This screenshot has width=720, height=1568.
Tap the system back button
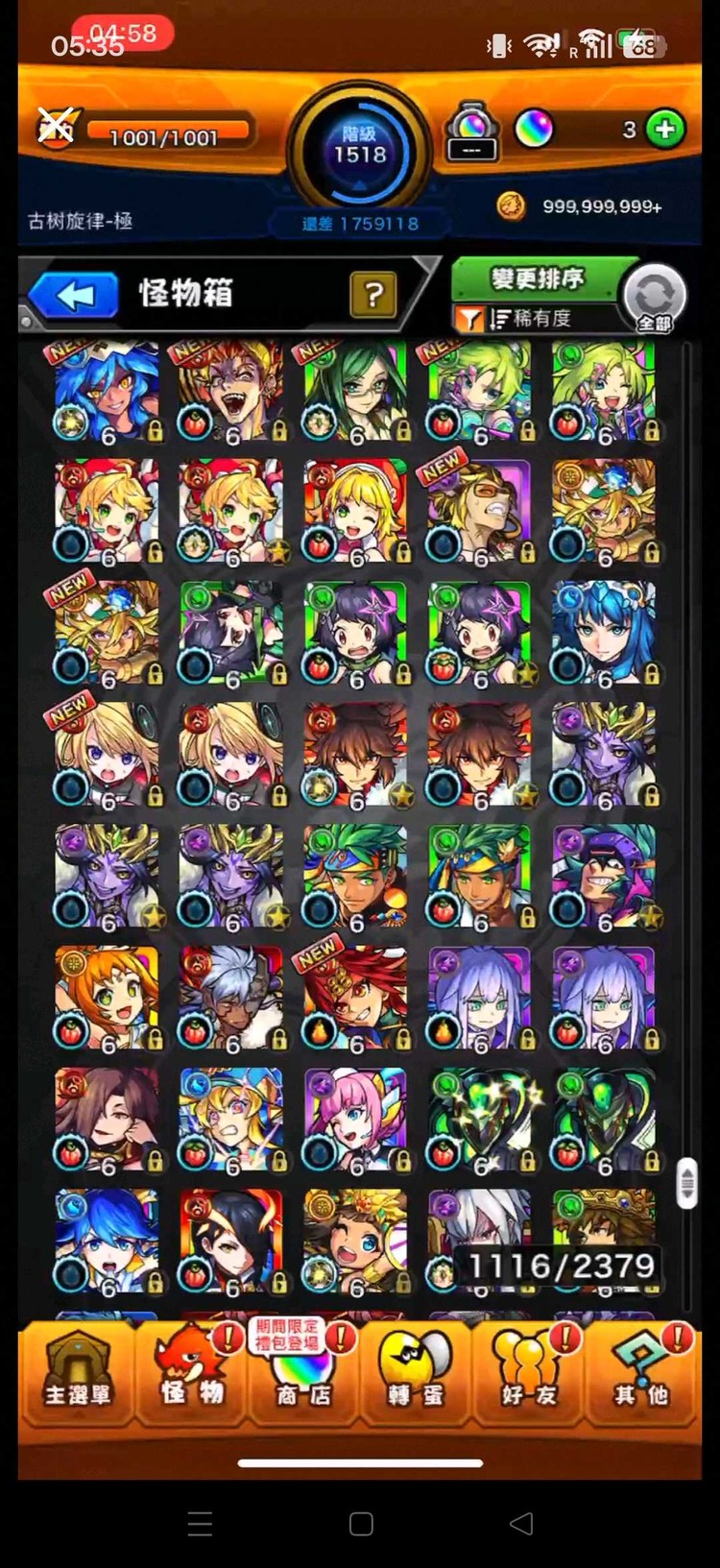[521, 1523]
